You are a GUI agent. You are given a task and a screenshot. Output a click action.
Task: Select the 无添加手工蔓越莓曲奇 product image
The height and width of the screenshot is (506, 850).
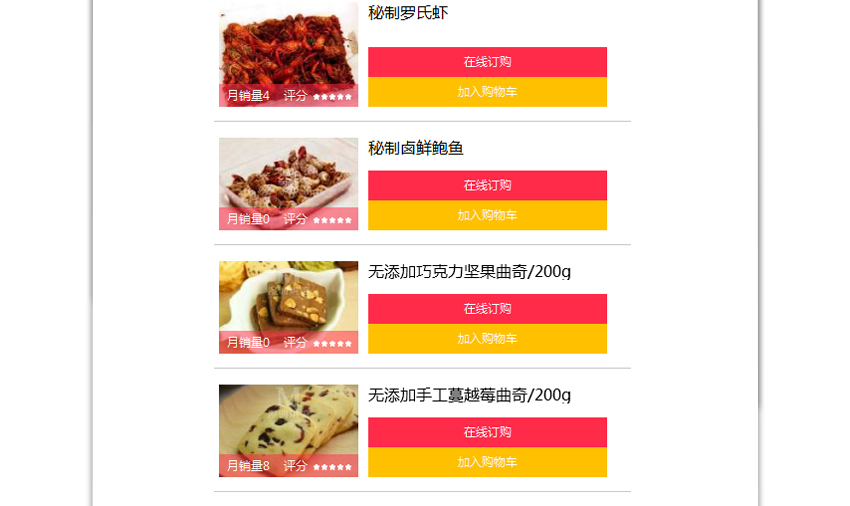tap(288, 421)
